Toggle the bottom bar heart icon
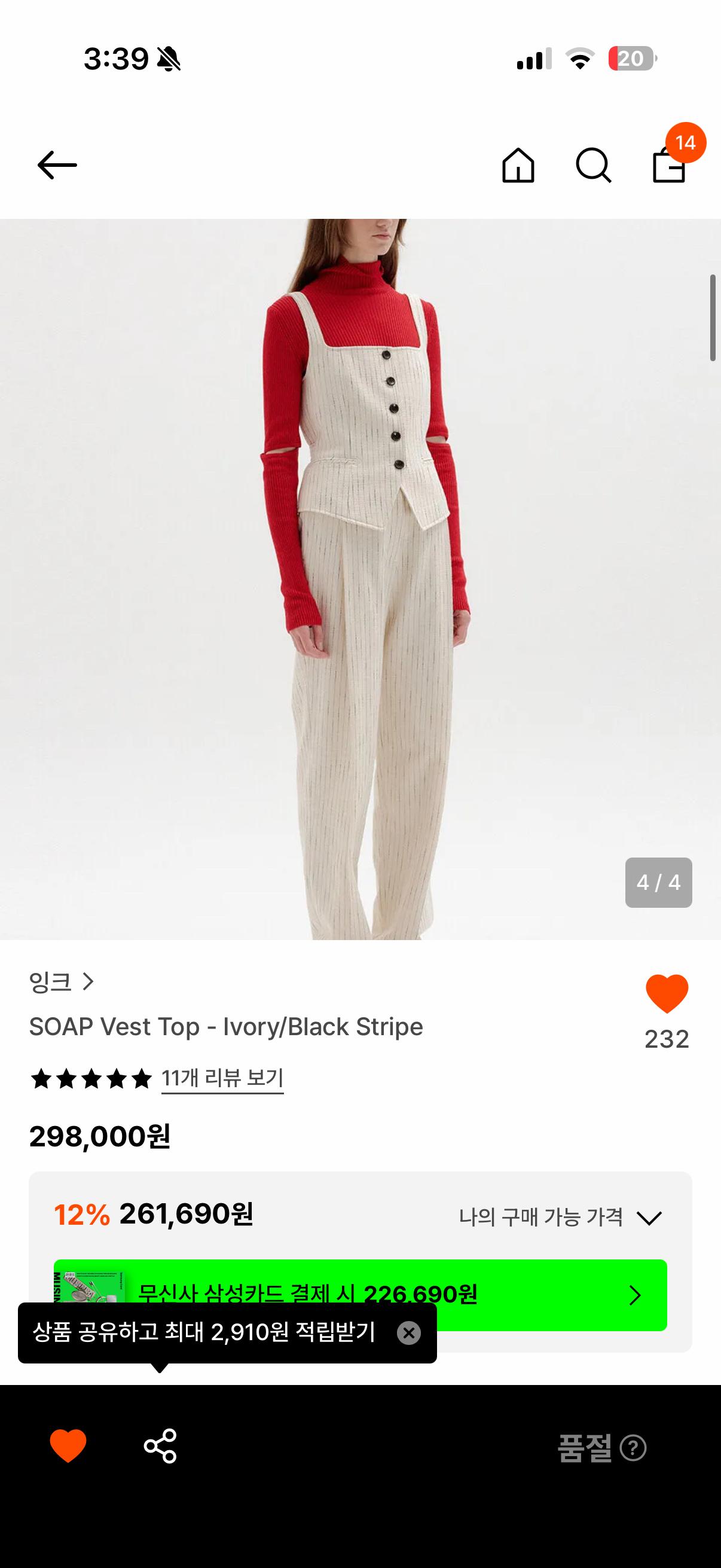The height and width of the screenshot is (1568, 721). tap(68, 1446)
